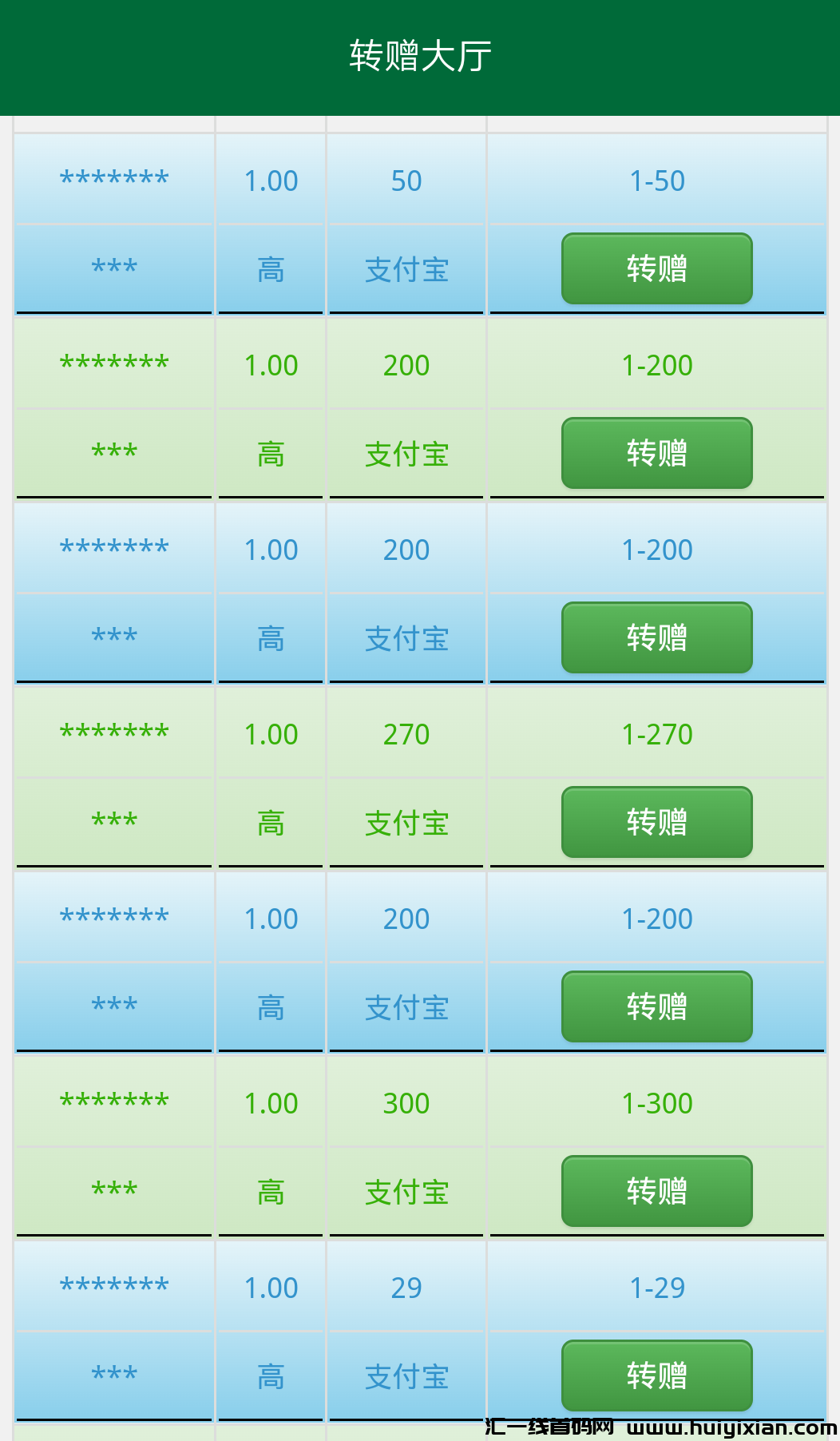
Task: Click the 1.00 price in the 1-270 row
Action: [270, 734]
